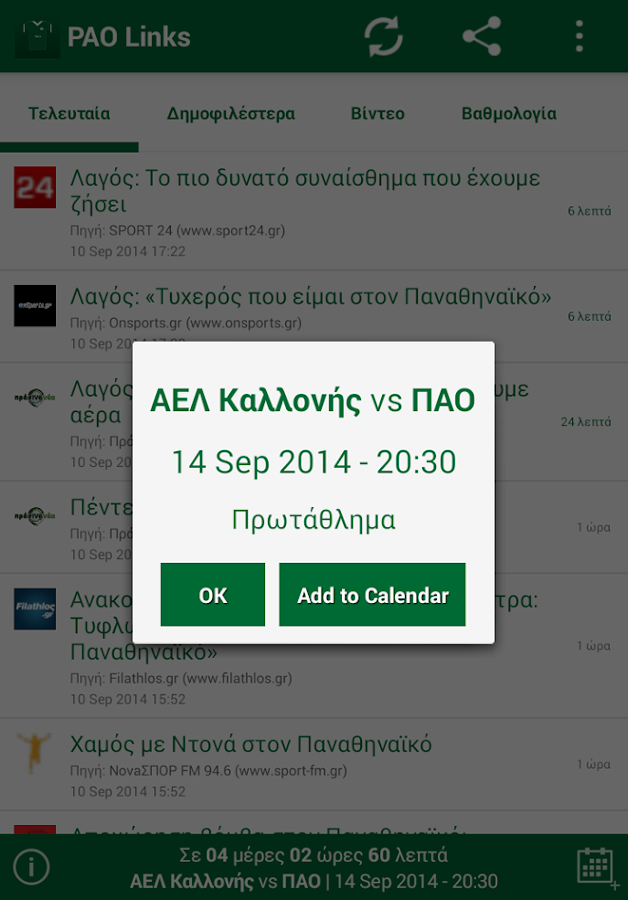
Task: Open the Χαμός με Ντονά article
Action: click(251, 745)
